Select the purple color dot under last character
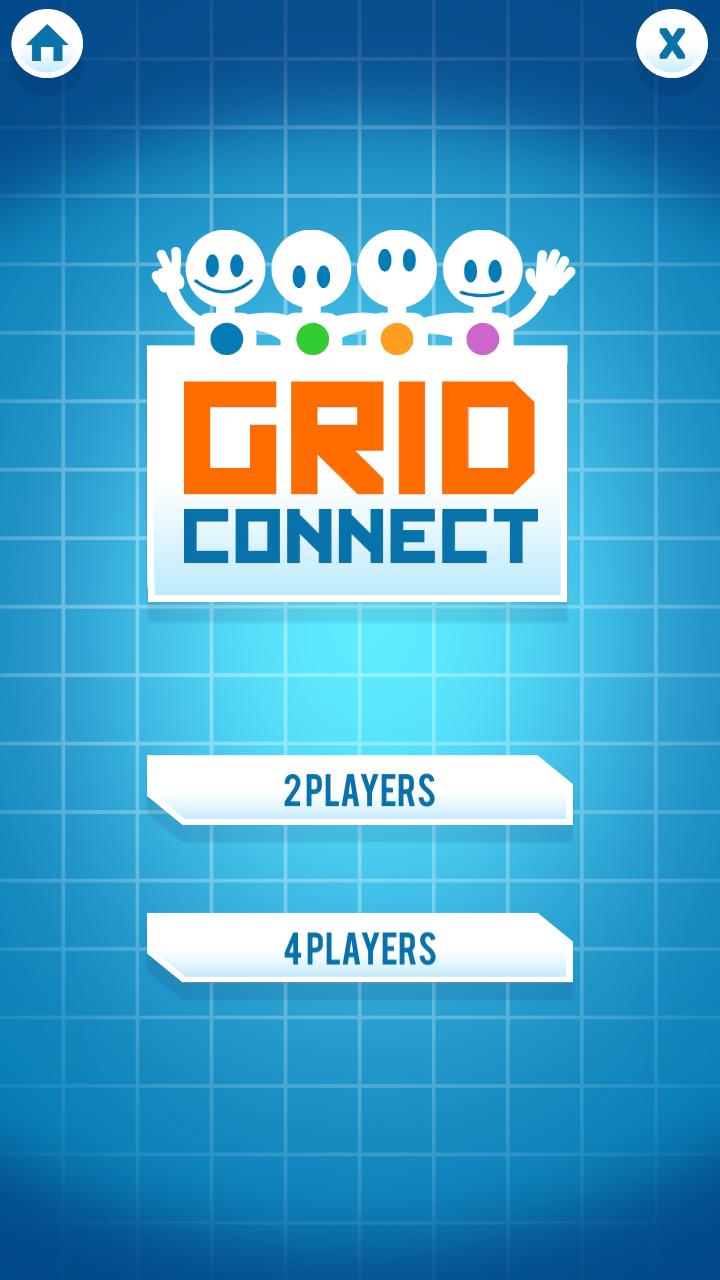 point(483,340)
